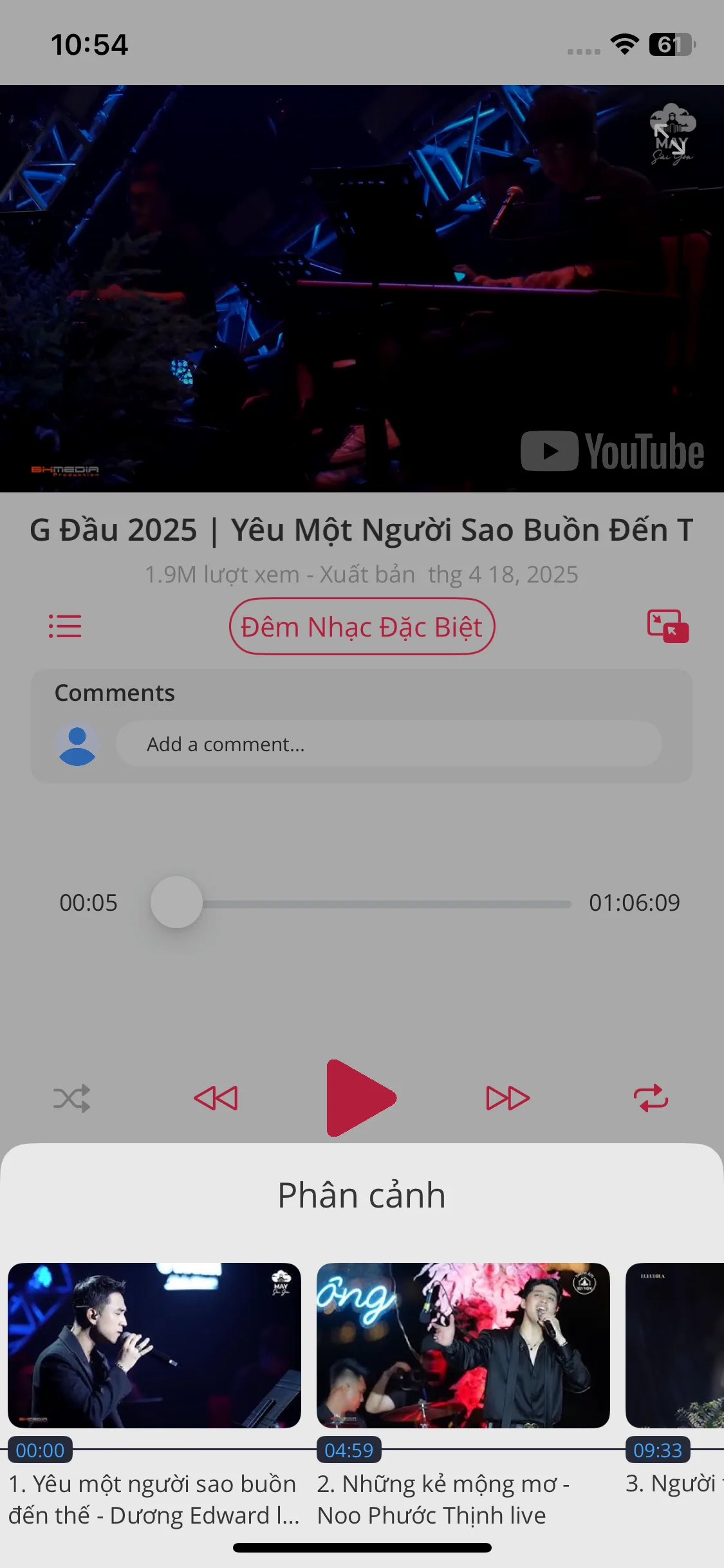Screen dimensions: 724x1568
Task: Skip to the previous track
Action: coord(216,1098)
